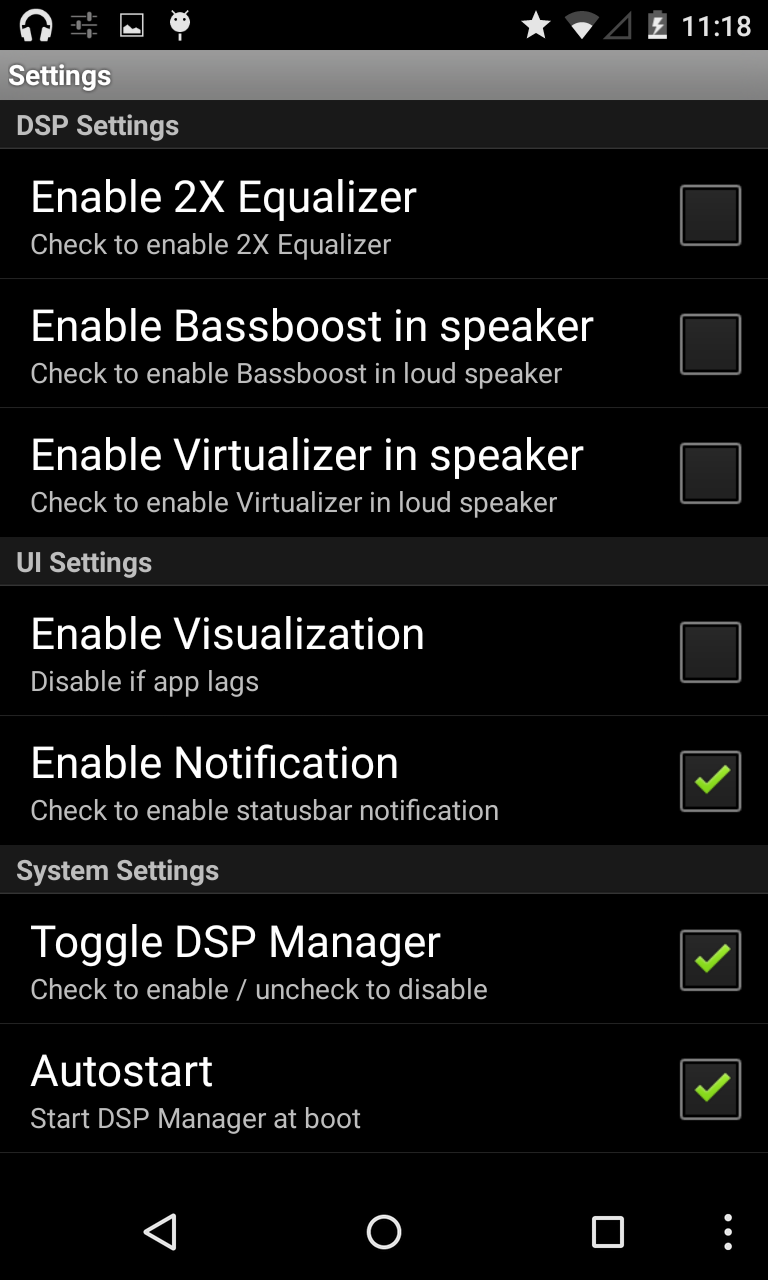The width and height of the screenshot is (768, 1280).
Task: Uncheck Toggle DSP Manager
Action: pos(710,959)
